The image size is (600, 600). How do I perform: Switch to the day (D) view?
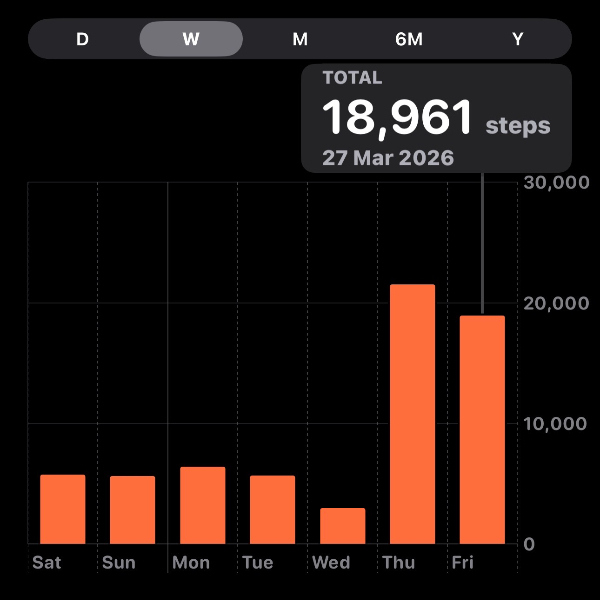82,39
